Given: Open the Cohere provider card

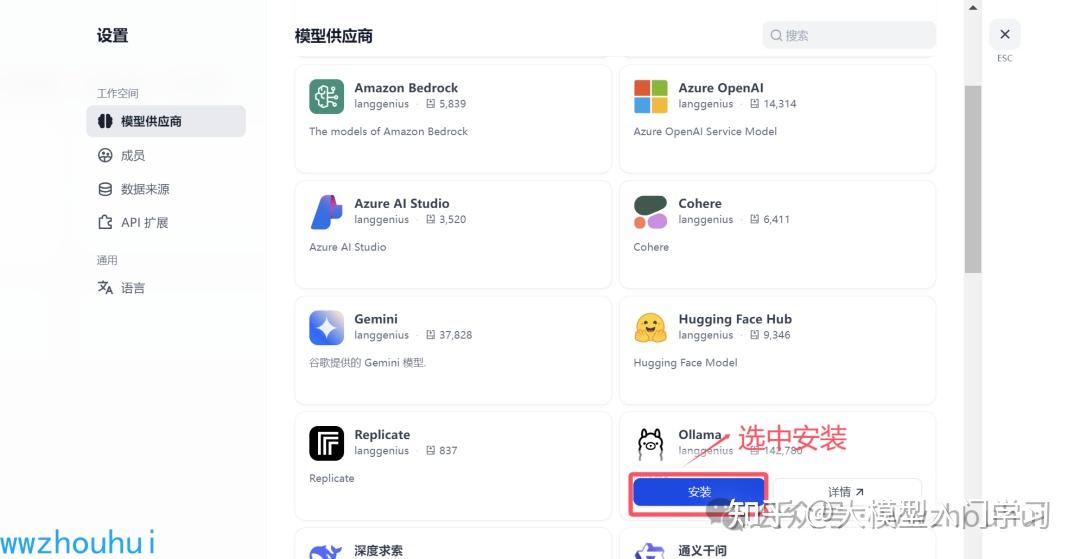Looking at the screenshot, I should 777,234.
